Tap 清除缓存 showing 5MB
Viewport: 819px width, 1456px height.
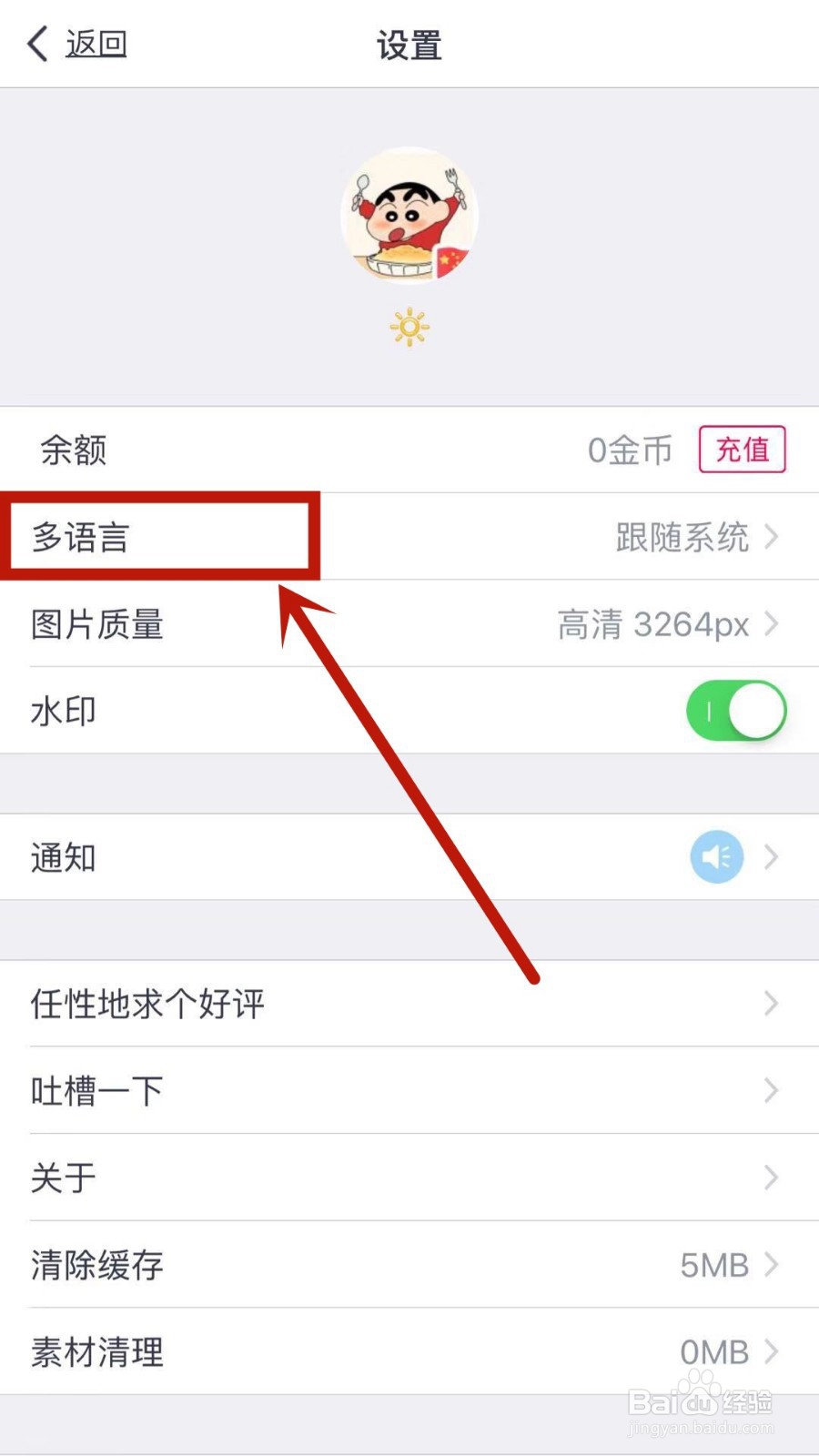tap(96, 1265)
